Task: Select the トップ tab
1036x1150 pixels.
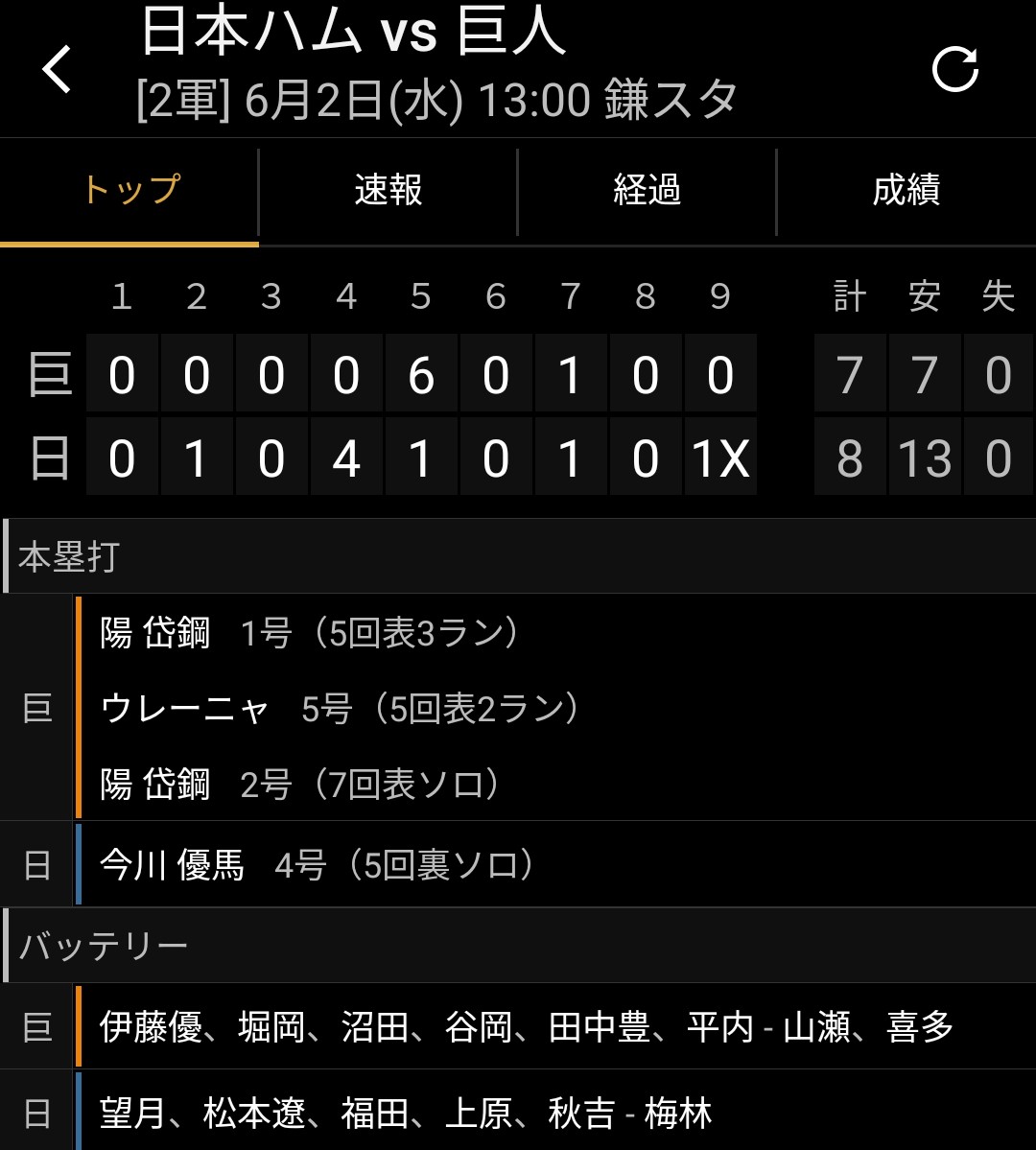Action: point(129,190)
